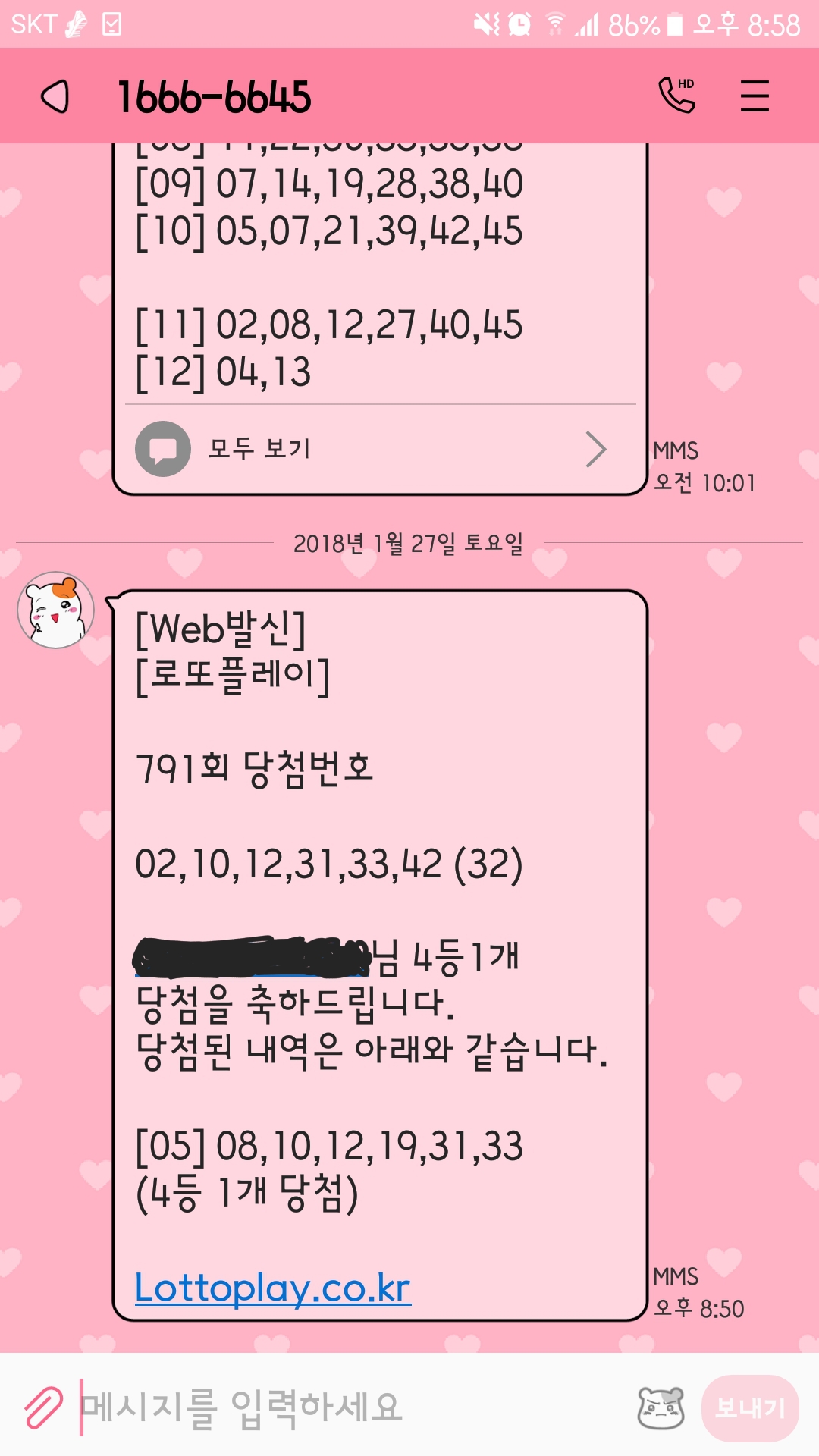Open the Lottoplay.co.kr link
This screenshot has width=819, height=1456.
point(273,1288)
